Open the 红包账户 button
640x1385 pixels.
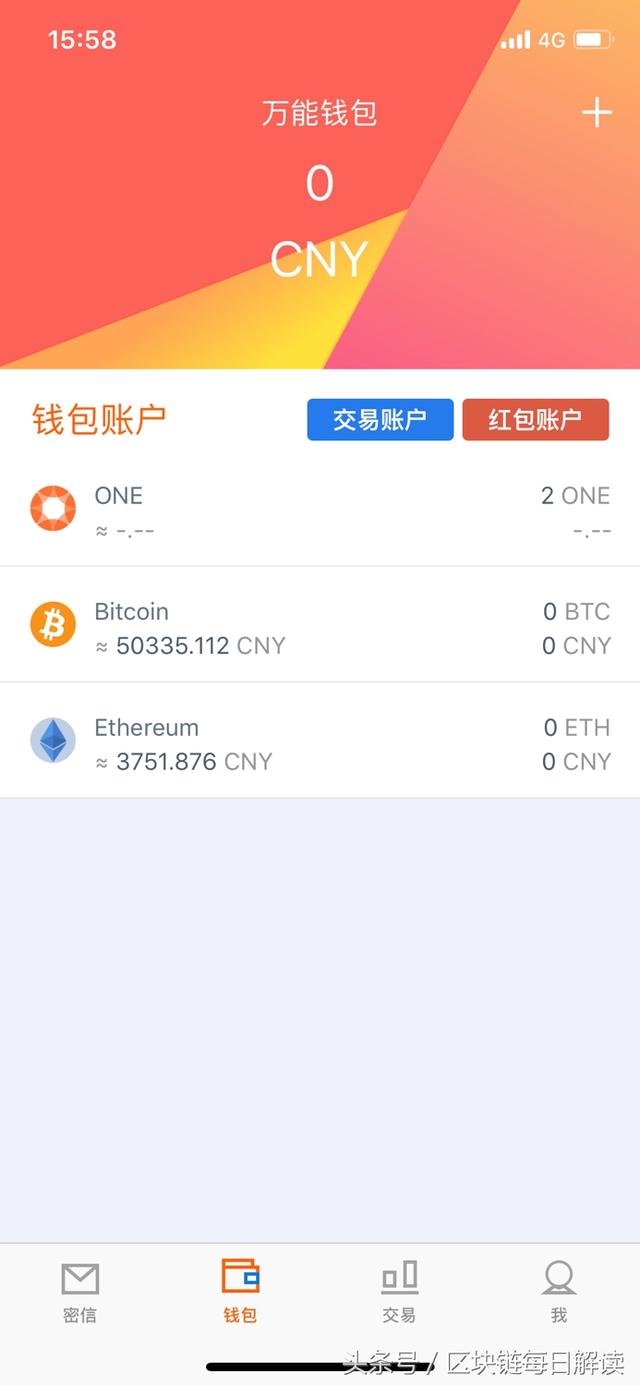tap(535, 420)
